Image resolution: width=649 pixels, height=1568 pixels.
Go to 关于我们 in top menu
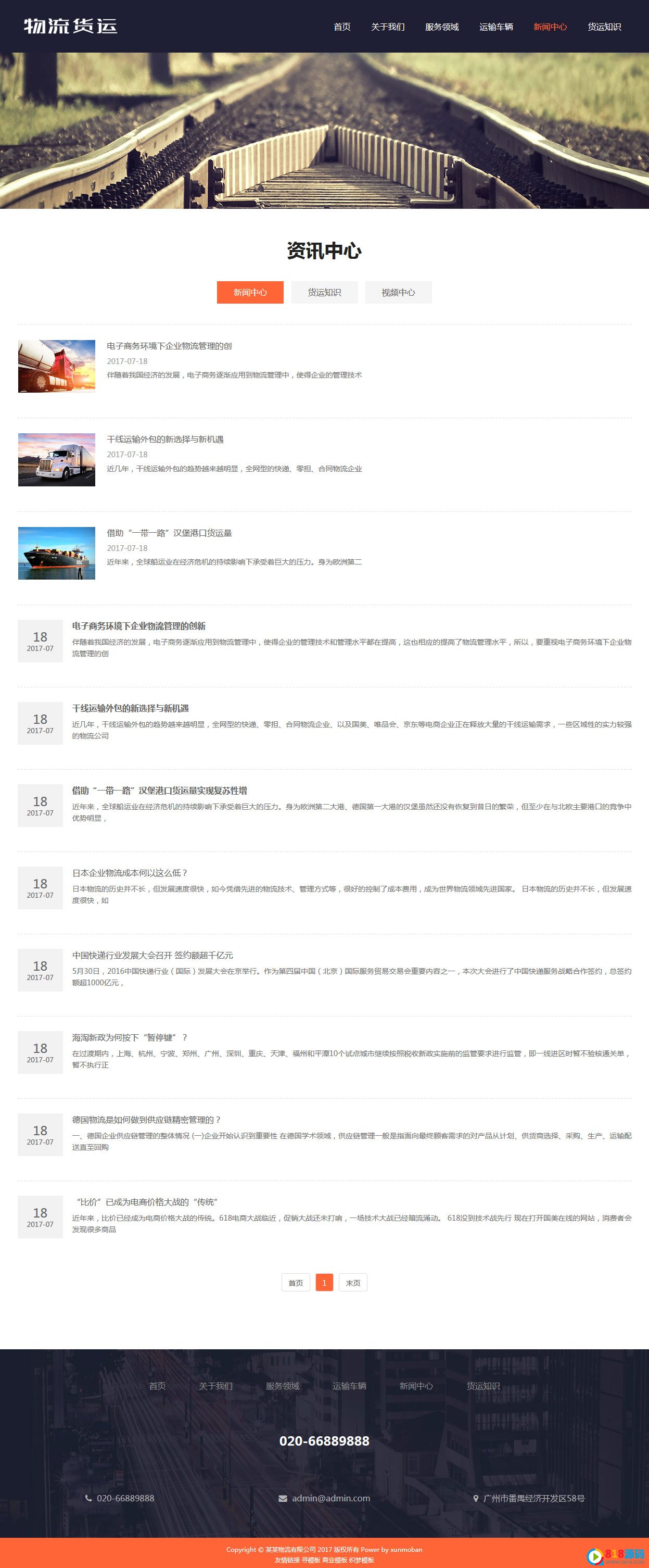pyautogui.click(x=387, y=27)
